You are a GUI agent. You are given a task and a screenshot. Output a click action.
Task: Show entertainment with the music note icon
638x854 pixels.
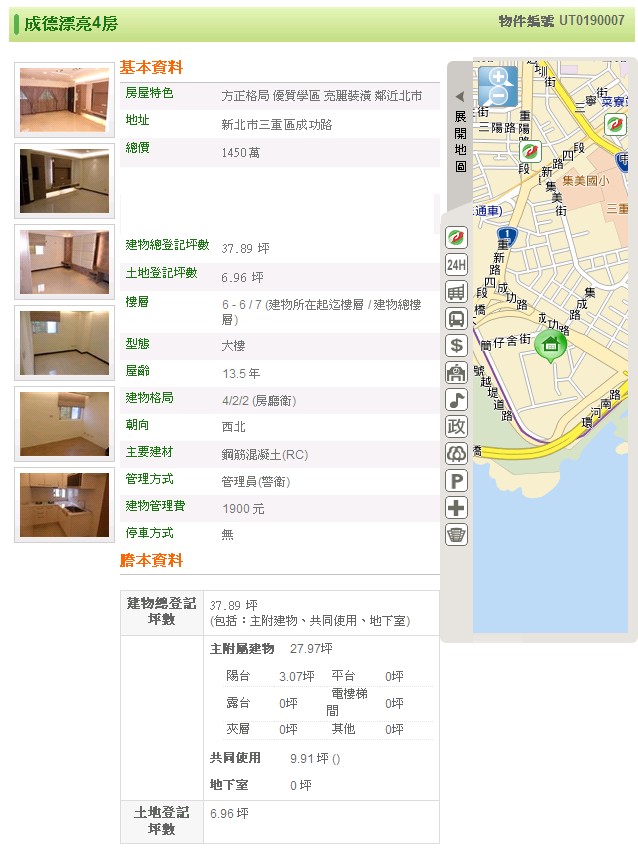click(x=456, y=400)
